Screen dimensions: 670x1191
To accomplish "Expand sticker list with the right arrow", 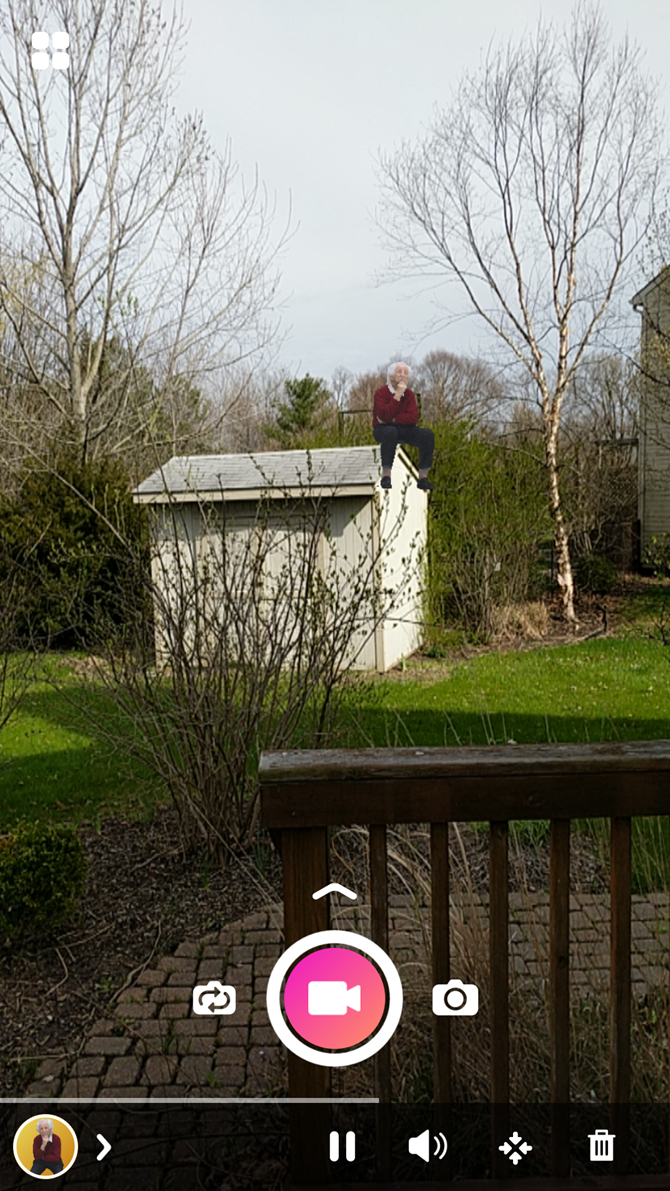I will (104, 1147).
